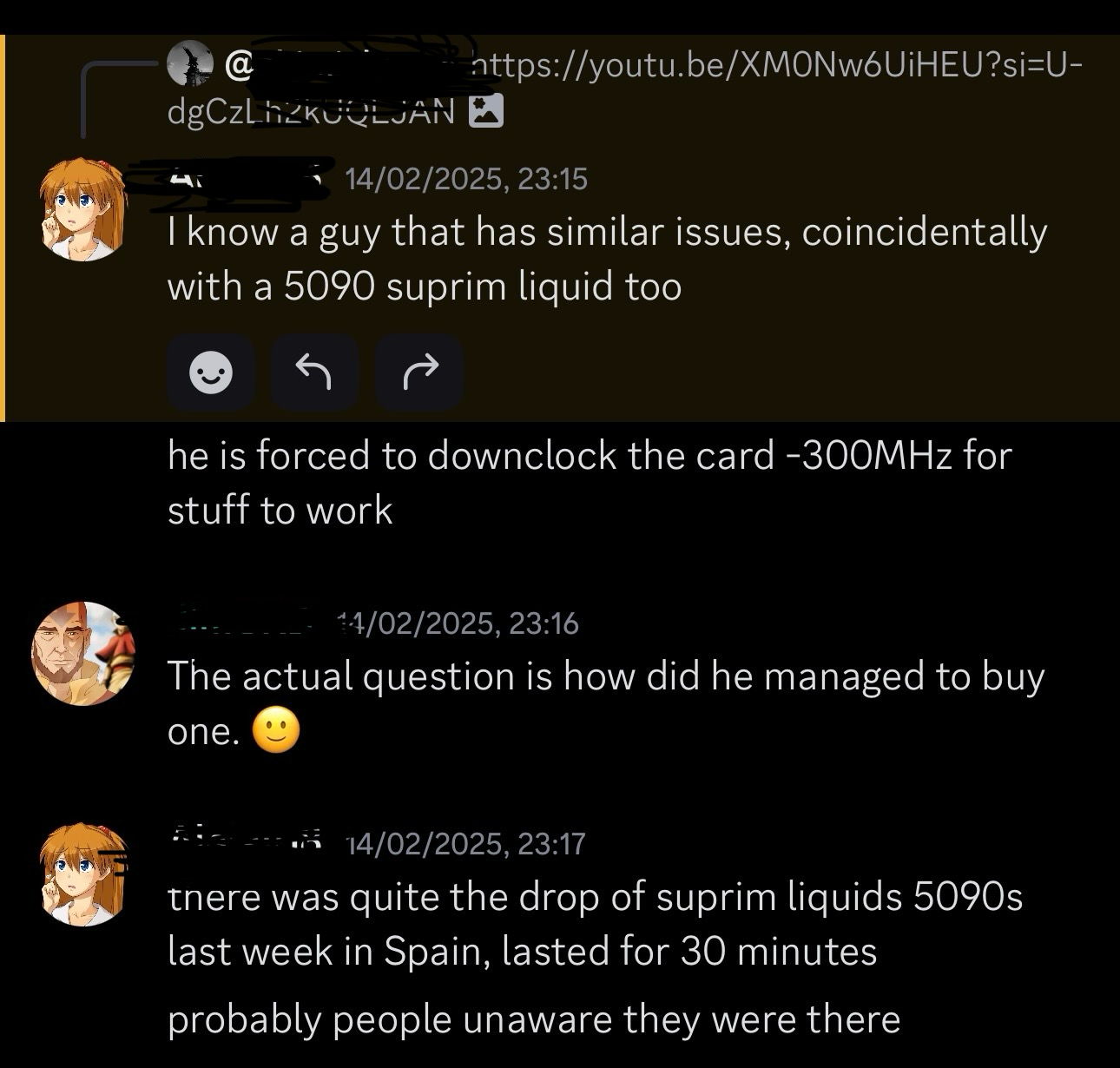The height and width of the screenshot is (1068, 1120).
Task: Forward the highlighted message
Action: tap(420, 372)
